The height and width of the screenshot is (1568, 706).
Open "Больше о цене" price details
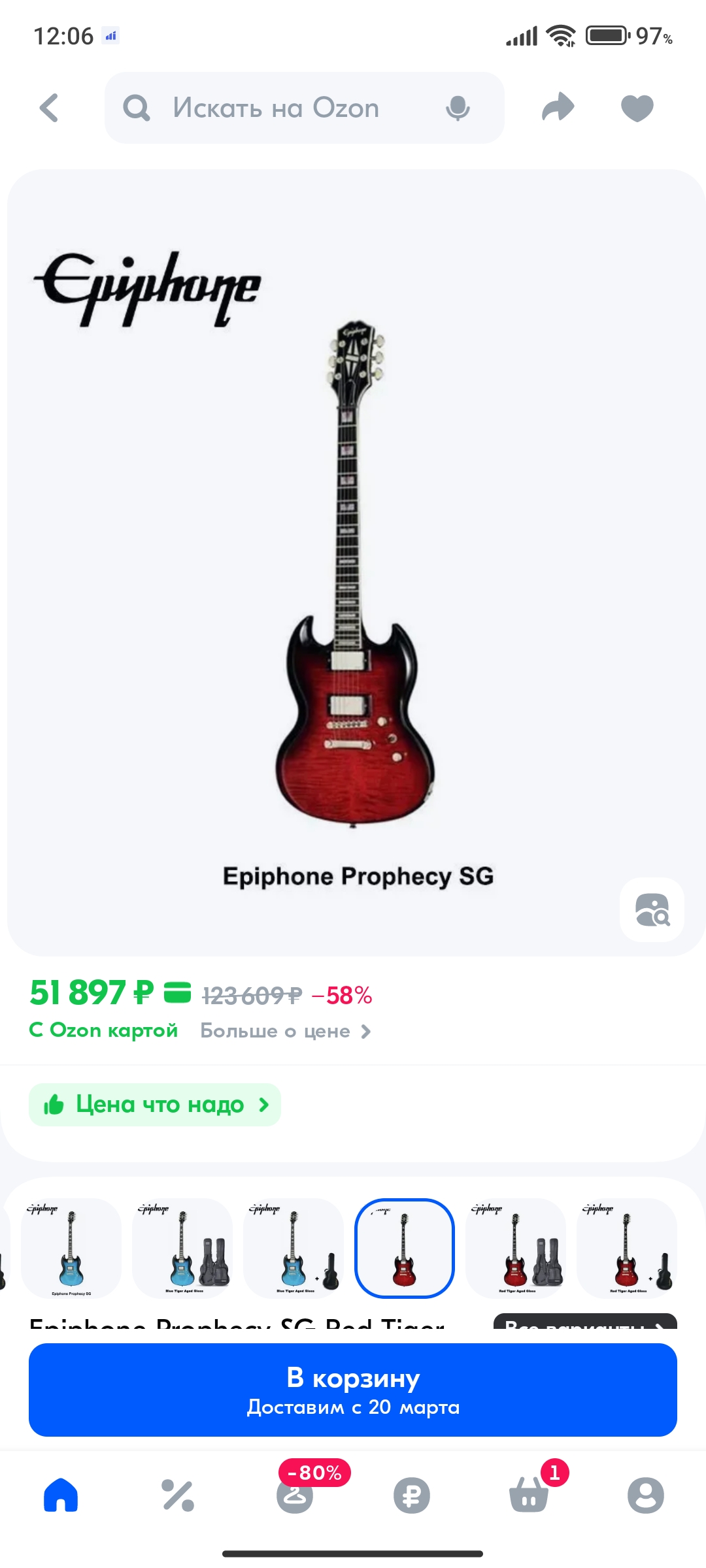coord(285,1031)
